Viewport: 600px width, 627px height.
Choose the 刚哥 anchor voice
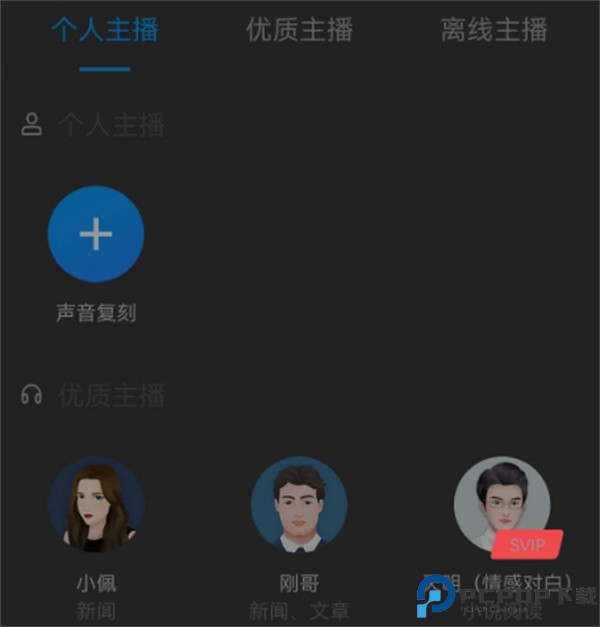point(299,505)
